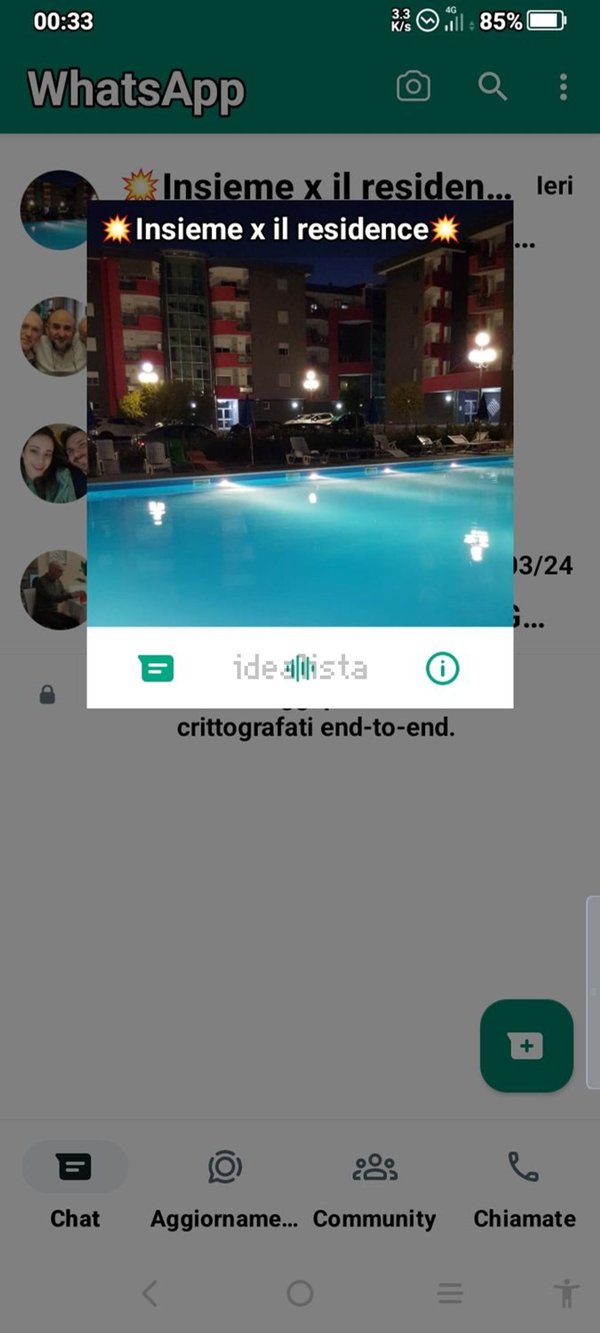Search chats with the magnifier icon
Viewport: 600px width, 1333px height.
coord(493,87)
